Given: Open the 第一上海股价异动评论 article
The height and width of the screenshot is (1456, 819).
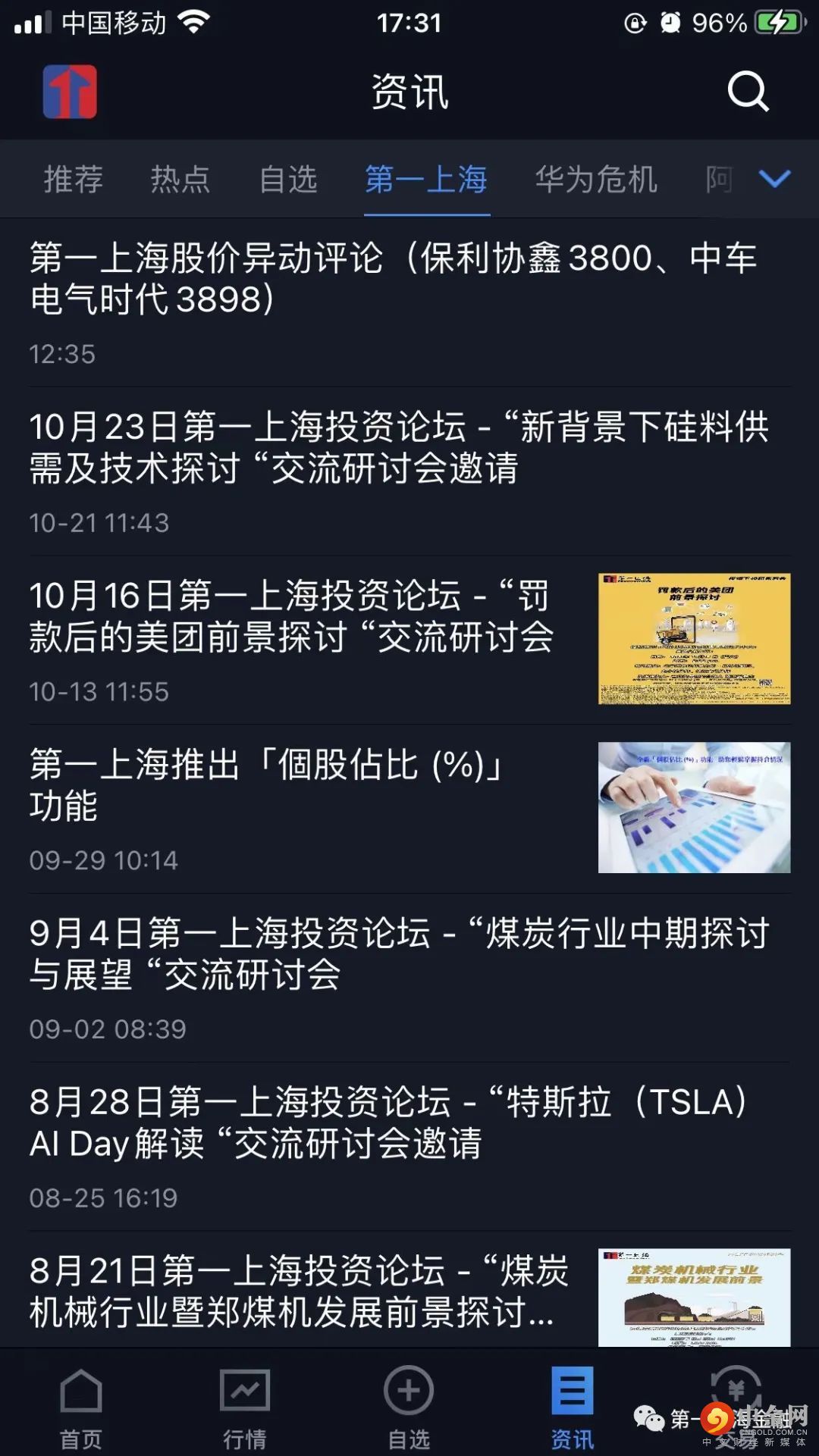Looking at the screenshot, I should tap(394, 279).
